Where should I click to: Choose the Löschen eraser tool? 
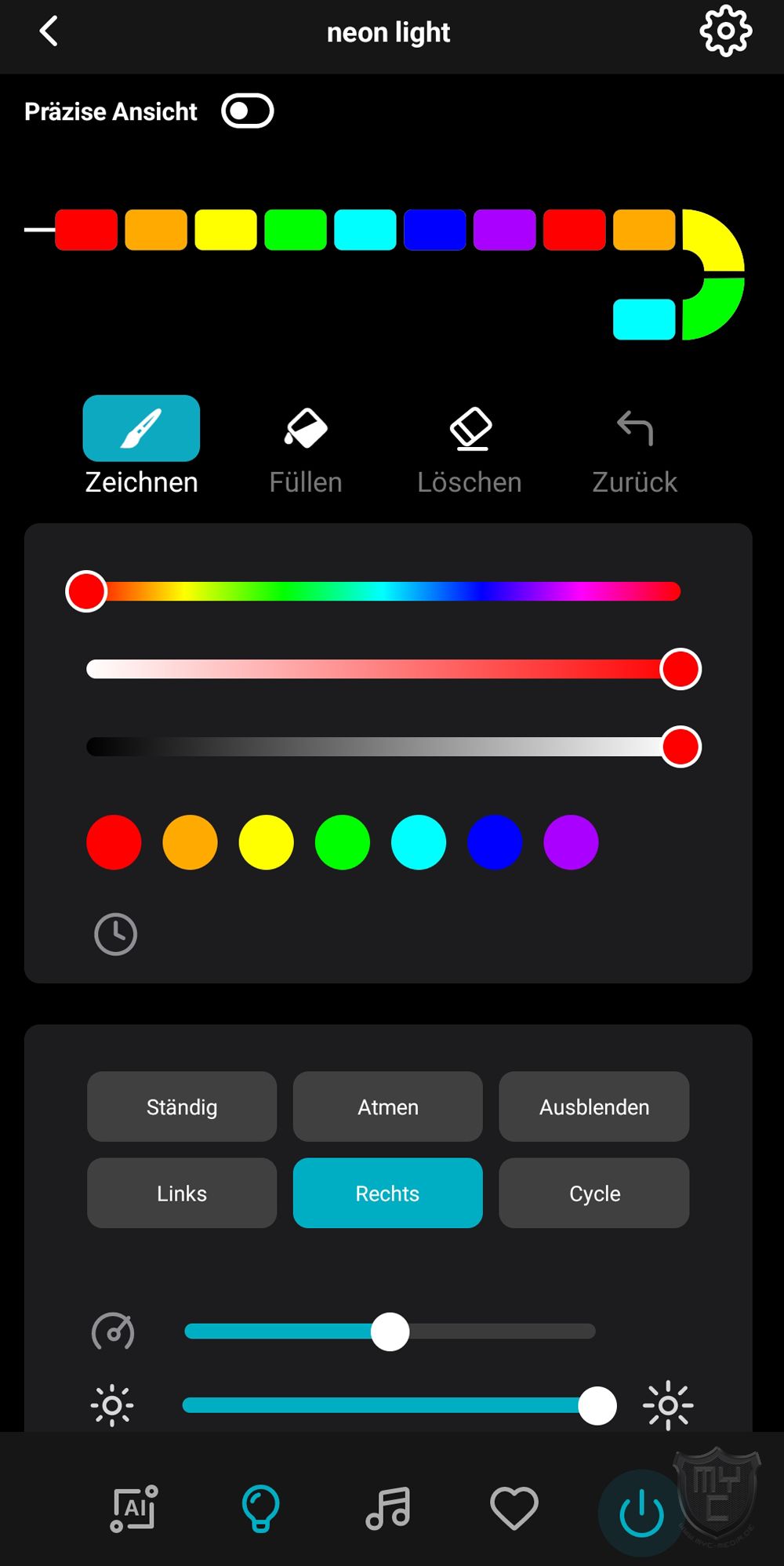click(470, 429)
